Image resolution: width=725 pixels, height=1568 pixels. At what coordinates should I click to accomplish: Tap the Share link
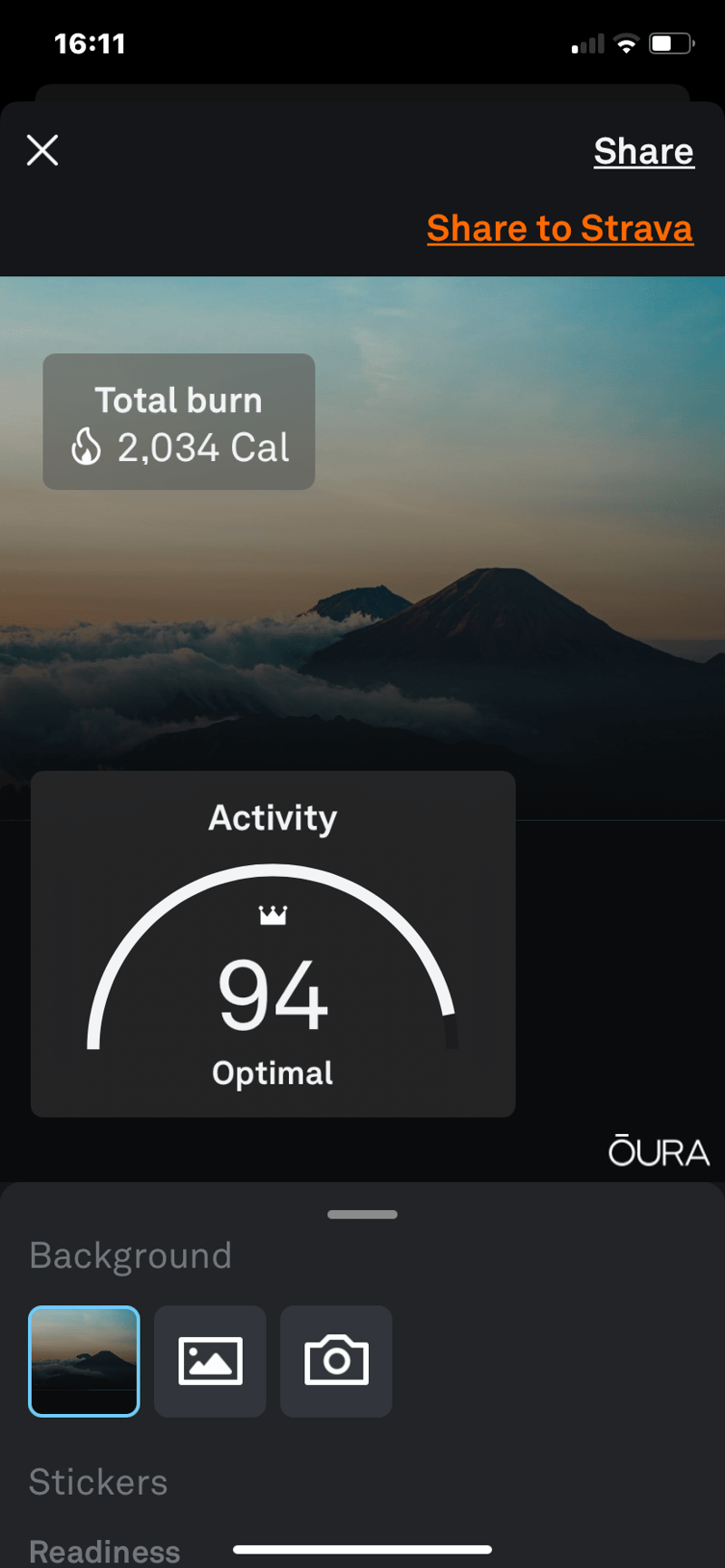[643, 151]
